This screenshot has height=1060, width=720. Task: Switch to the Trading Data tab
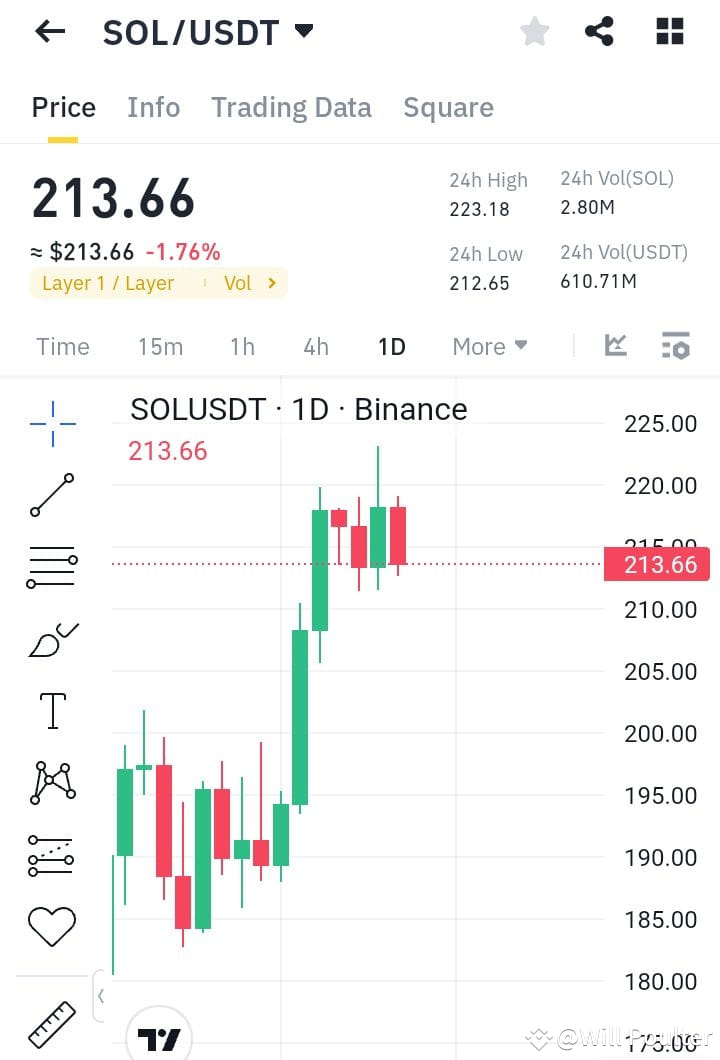click(x=291, y=107)
